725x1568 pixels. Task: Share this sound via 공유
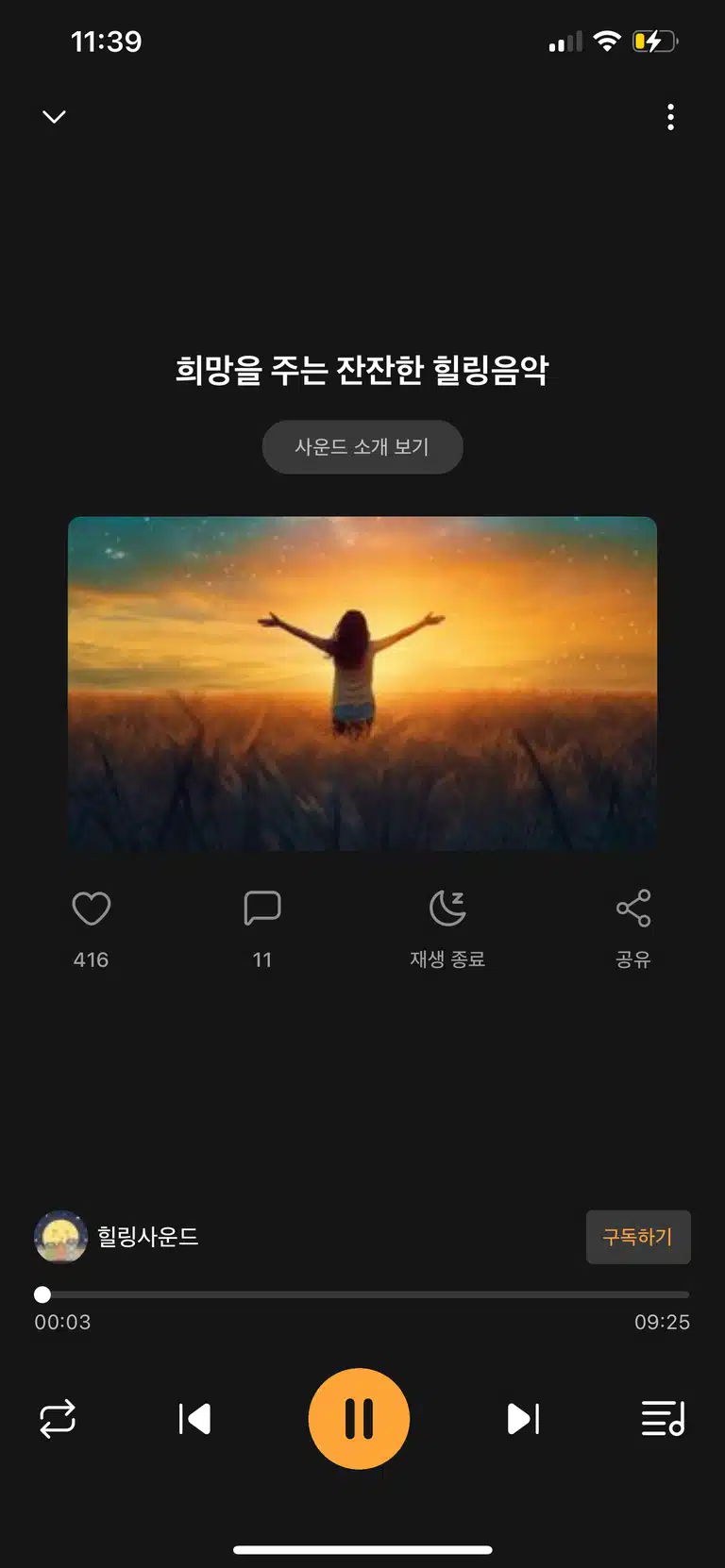point(633,909)
